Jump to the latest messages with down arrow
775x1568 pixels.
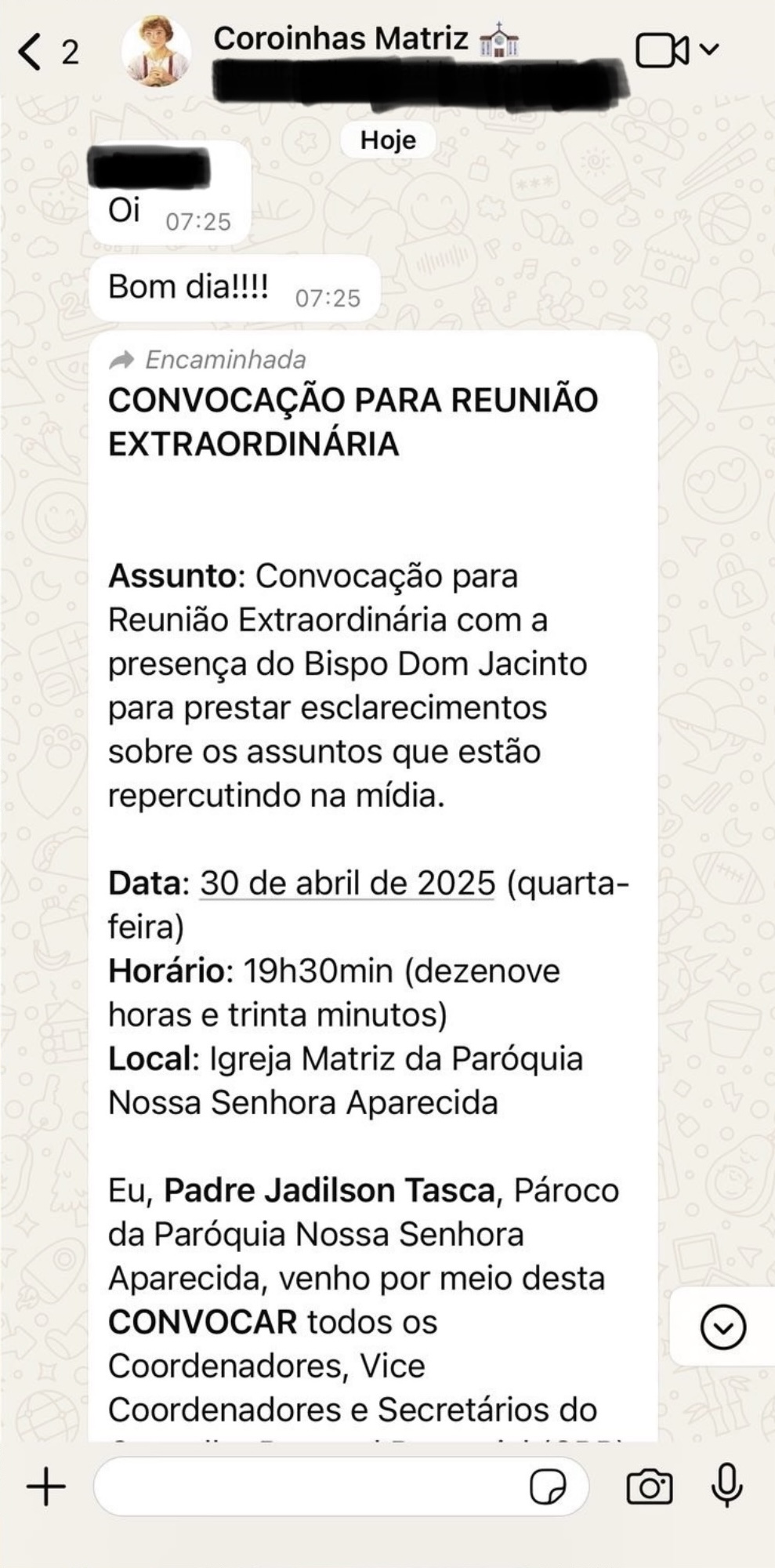722,1327
